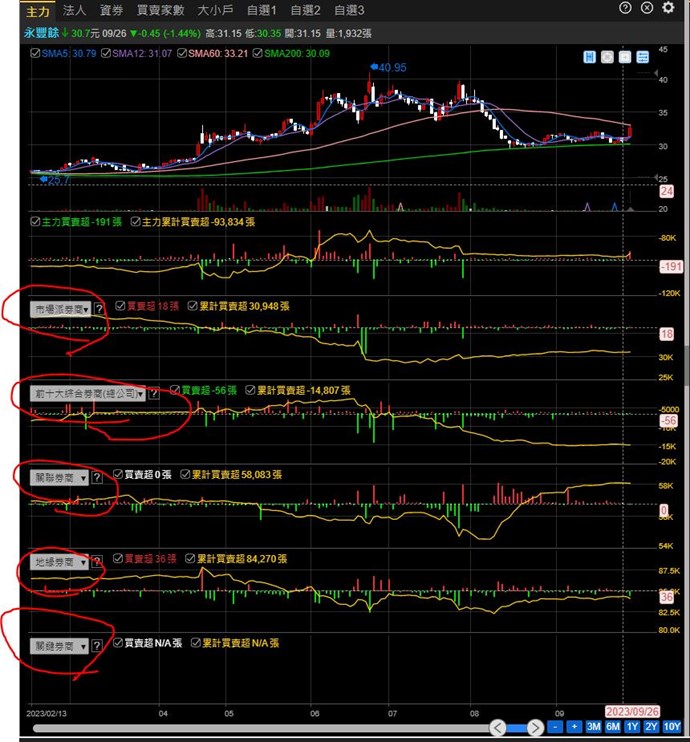Zoom out with the minus button
Screen dimensions: 690x742
click(556, 727)
